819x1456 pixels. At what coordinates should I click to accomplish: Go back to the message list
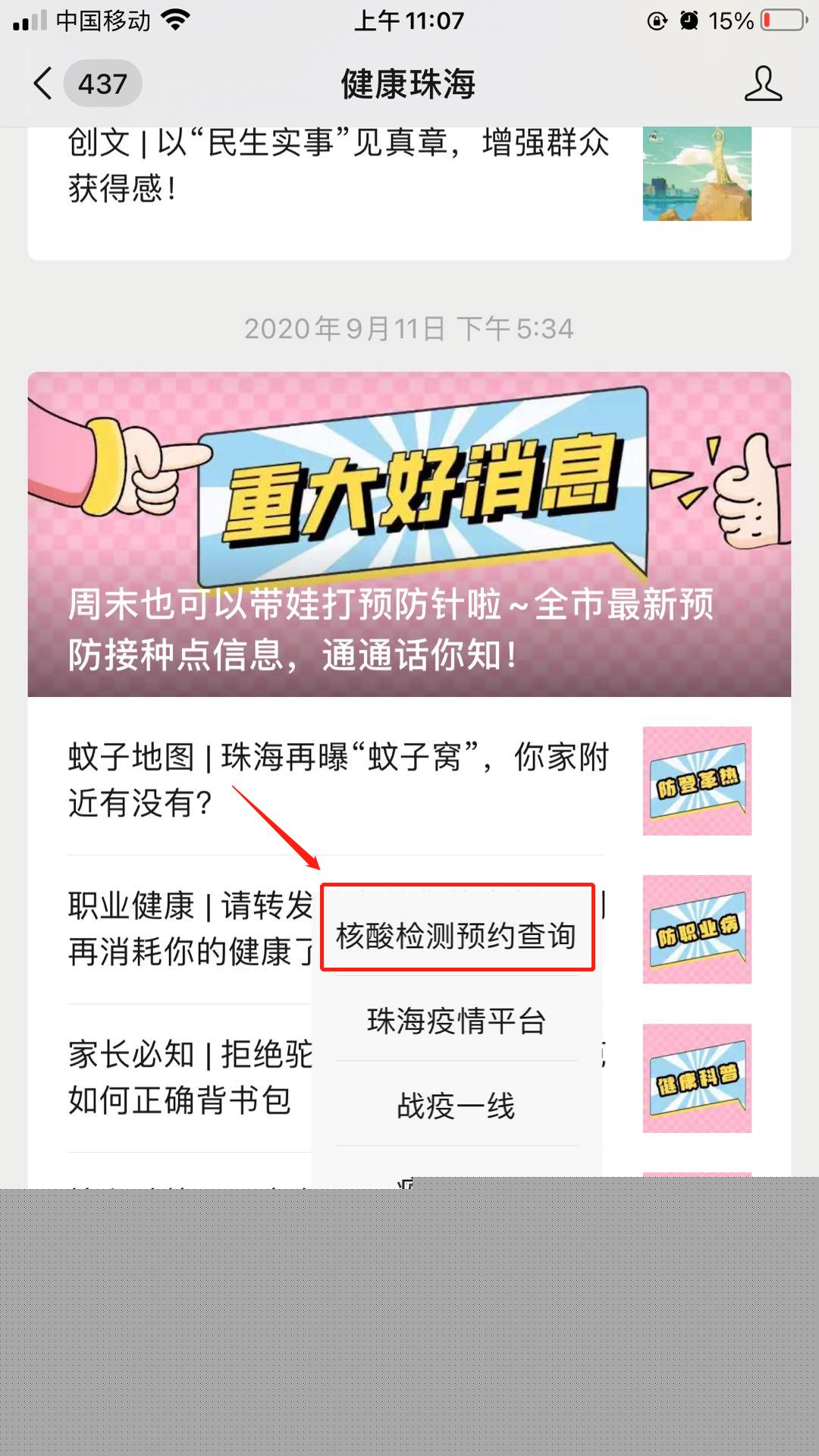coord(44,83)
